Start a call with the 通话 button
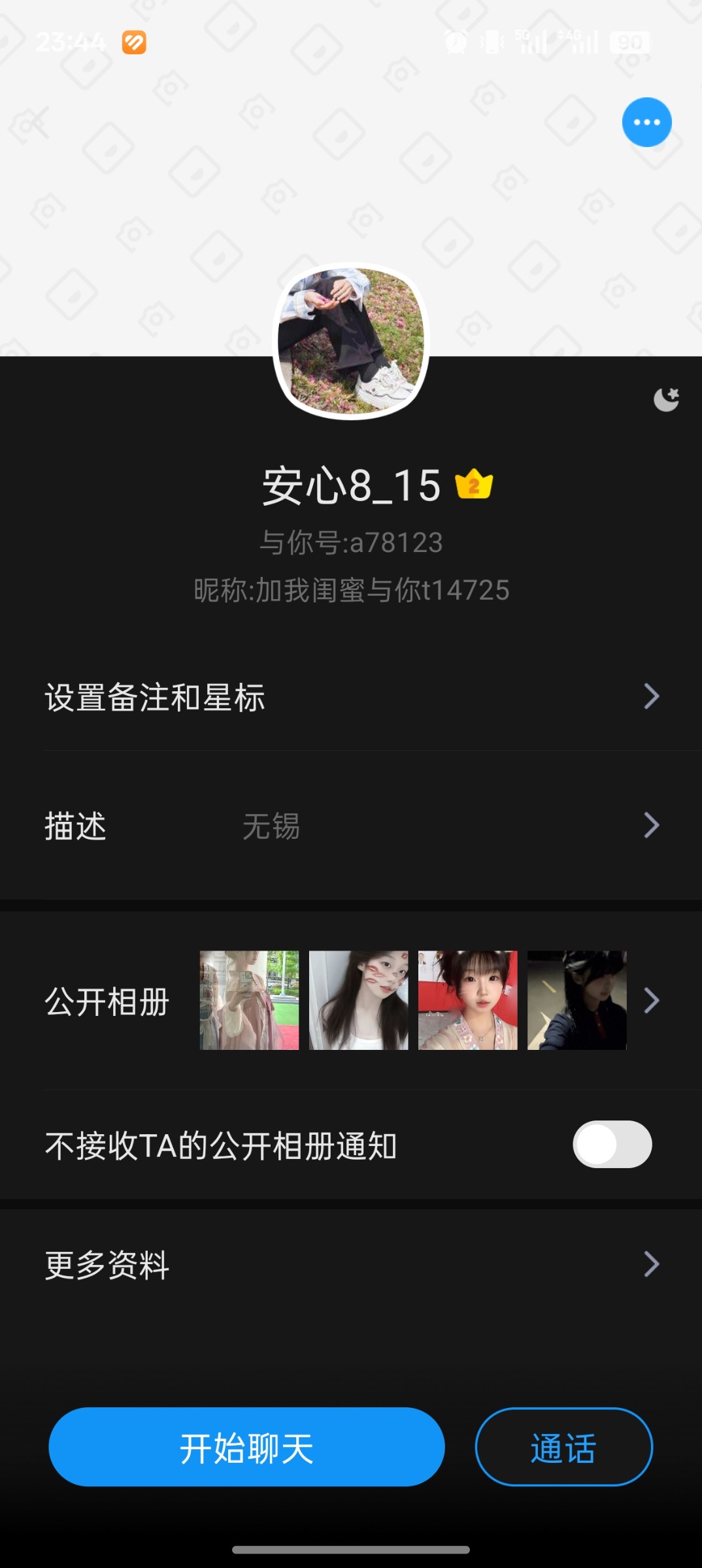This screenshot has height=1568, width=702. [x=563, y=1447]
